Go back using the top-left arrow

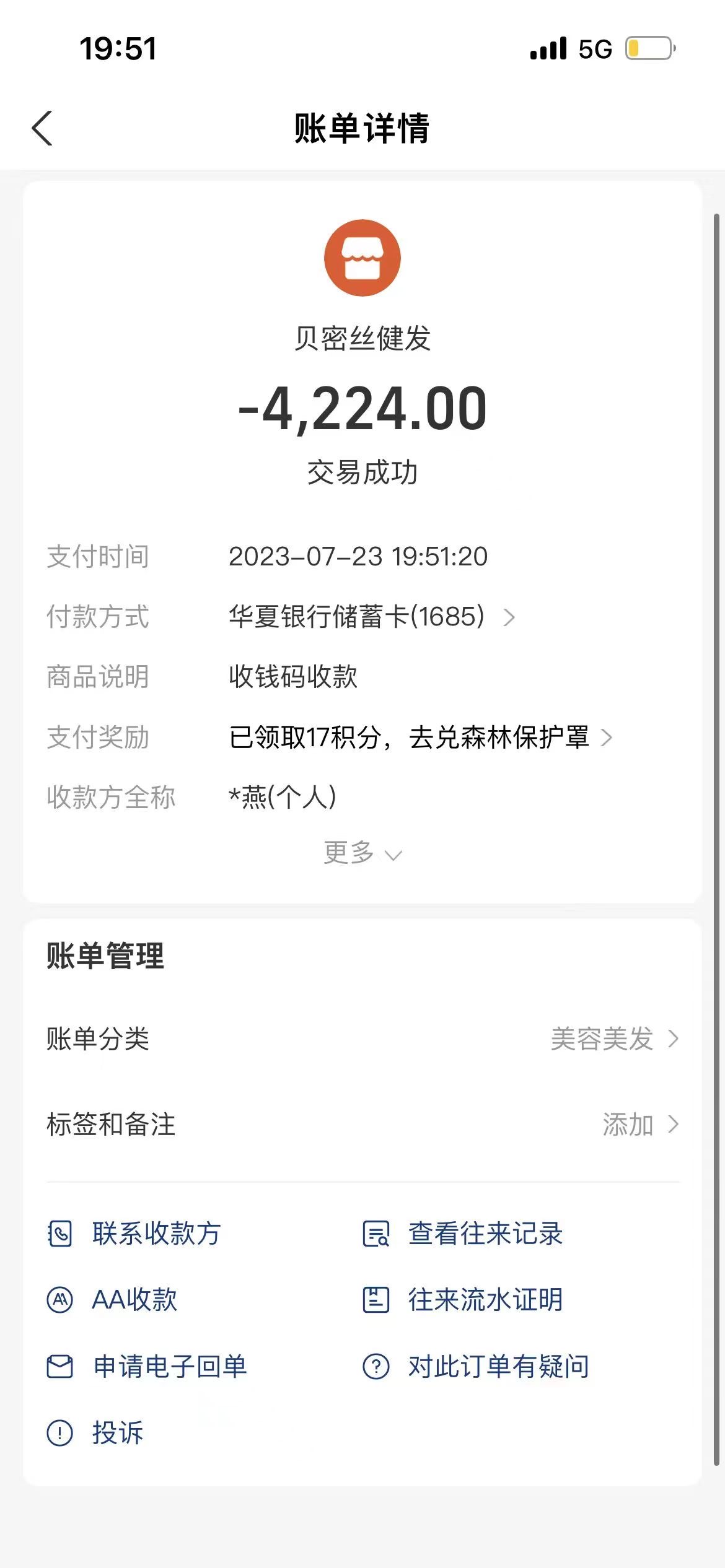[42, 128]
